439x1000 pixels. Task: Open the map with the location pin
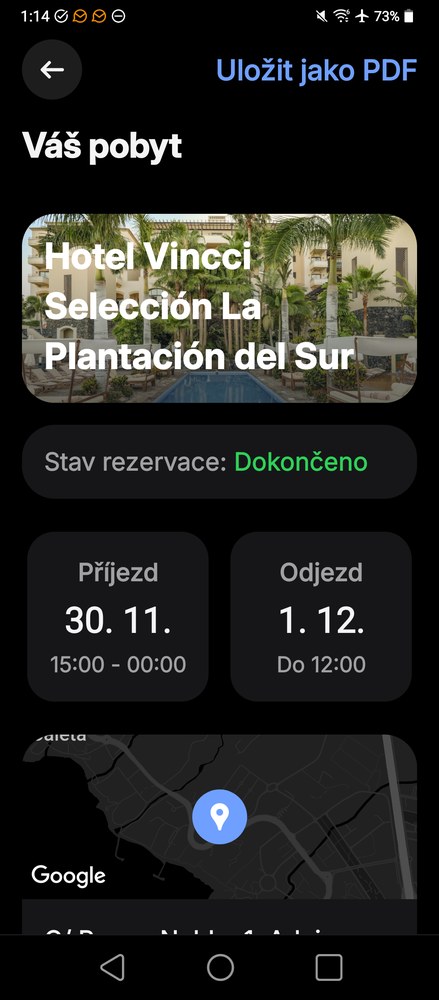pos(220,817)
